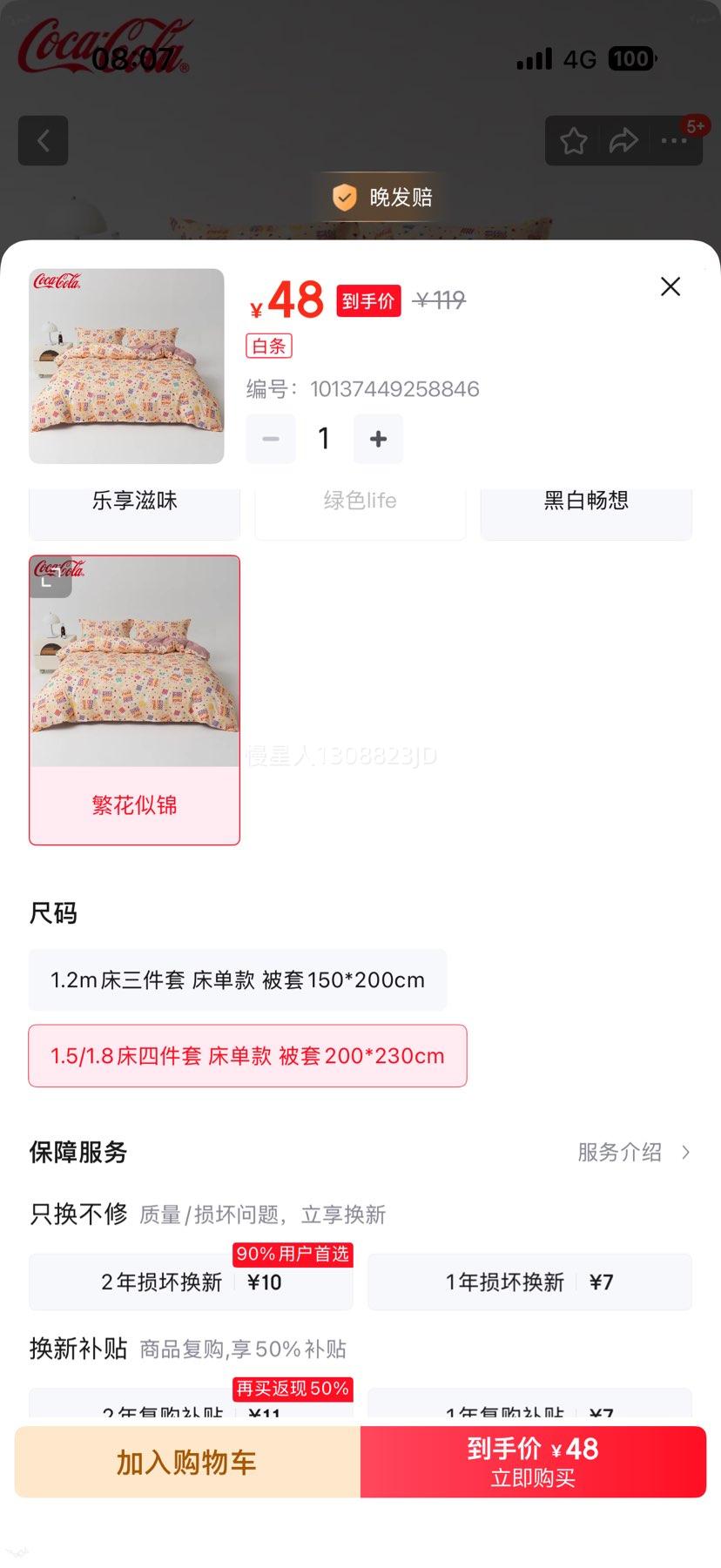The height and width of the screenshot is (1568, 721).
Task: Click the 加入购物车 button
Action: 185,1462
